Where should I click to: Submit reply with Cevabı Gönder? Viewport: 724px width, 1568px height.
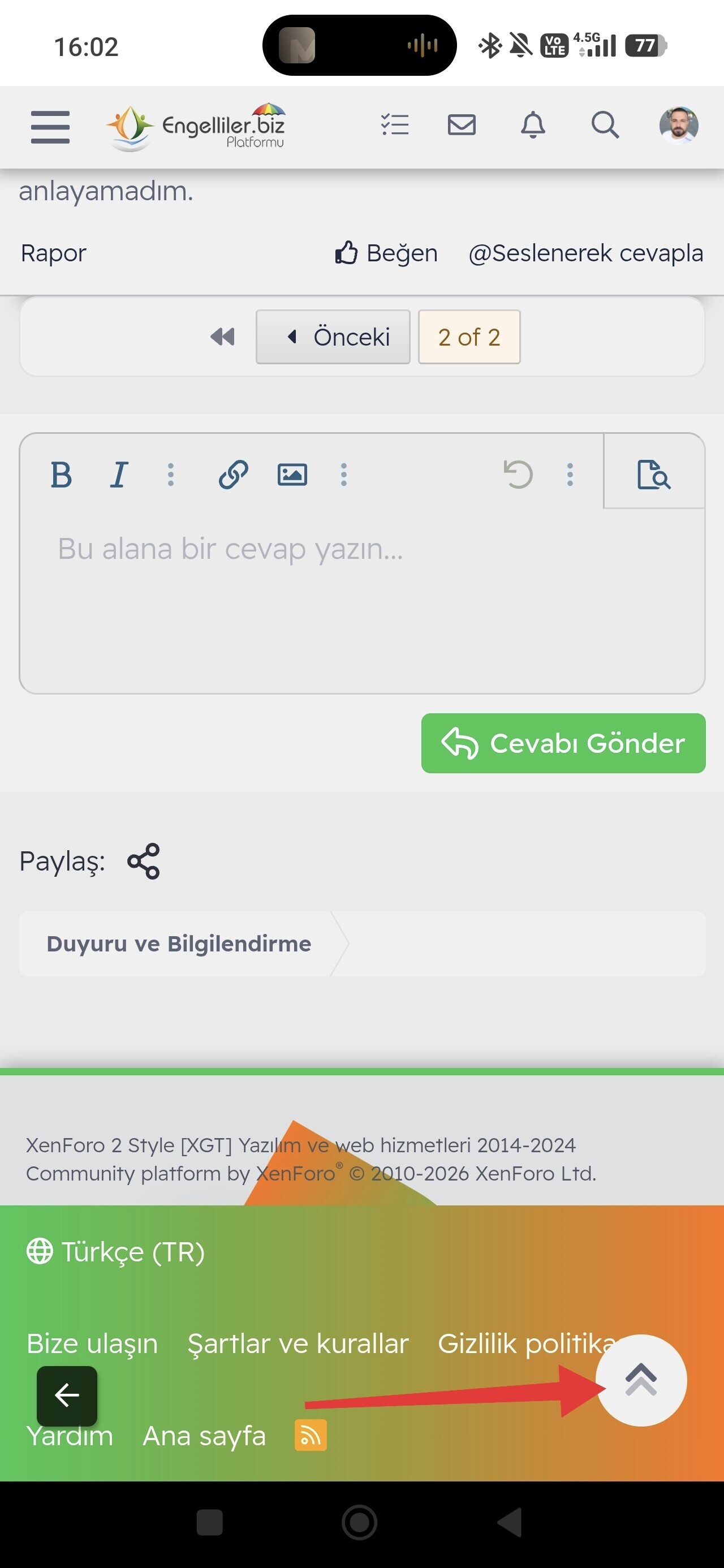tap(563, 743)
